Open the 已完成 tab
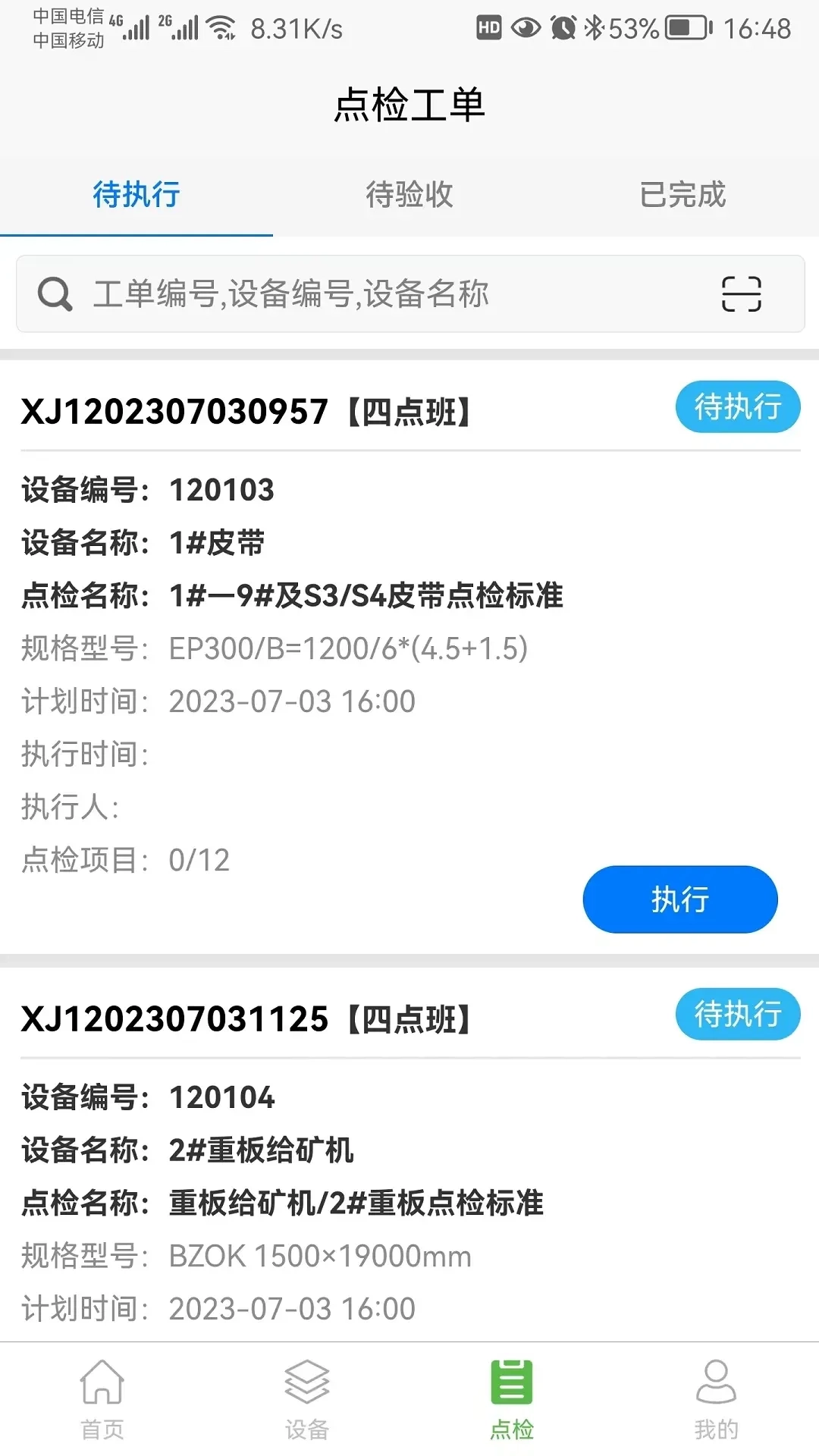Image resolution: width=819 pixels, height=1456 pixels. 682,195
